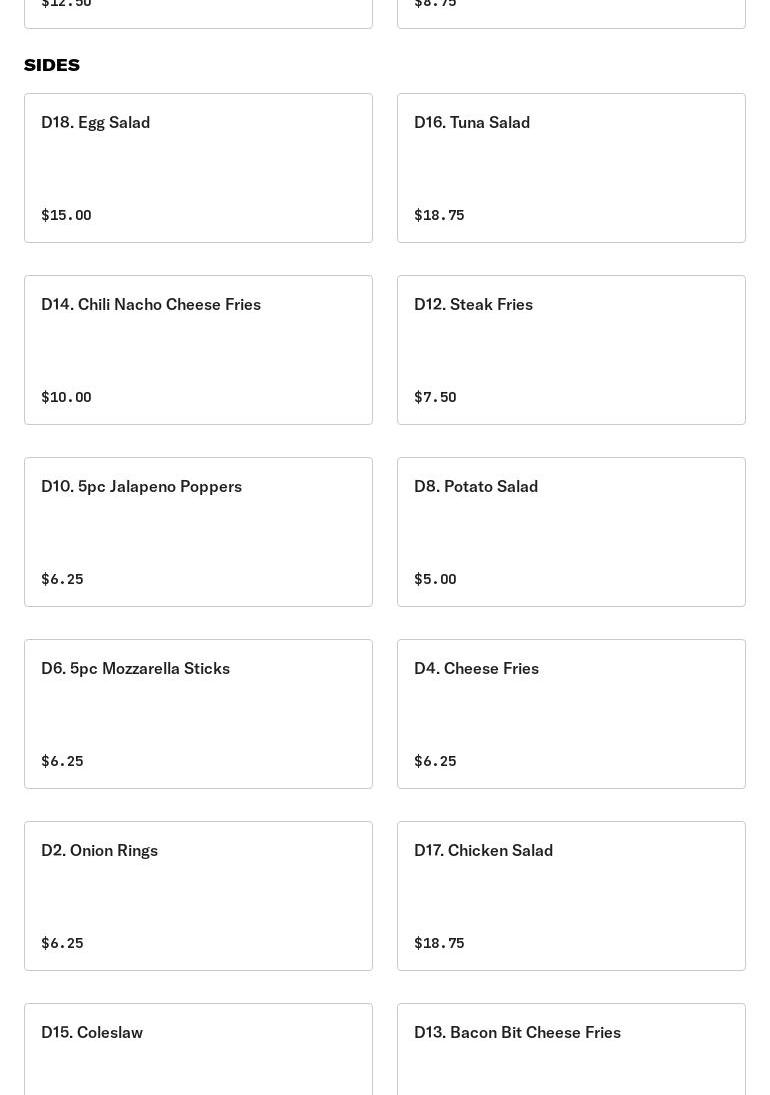Select D8. Potato Salad card
The image size is (770, 1095).
pos(571,532)
